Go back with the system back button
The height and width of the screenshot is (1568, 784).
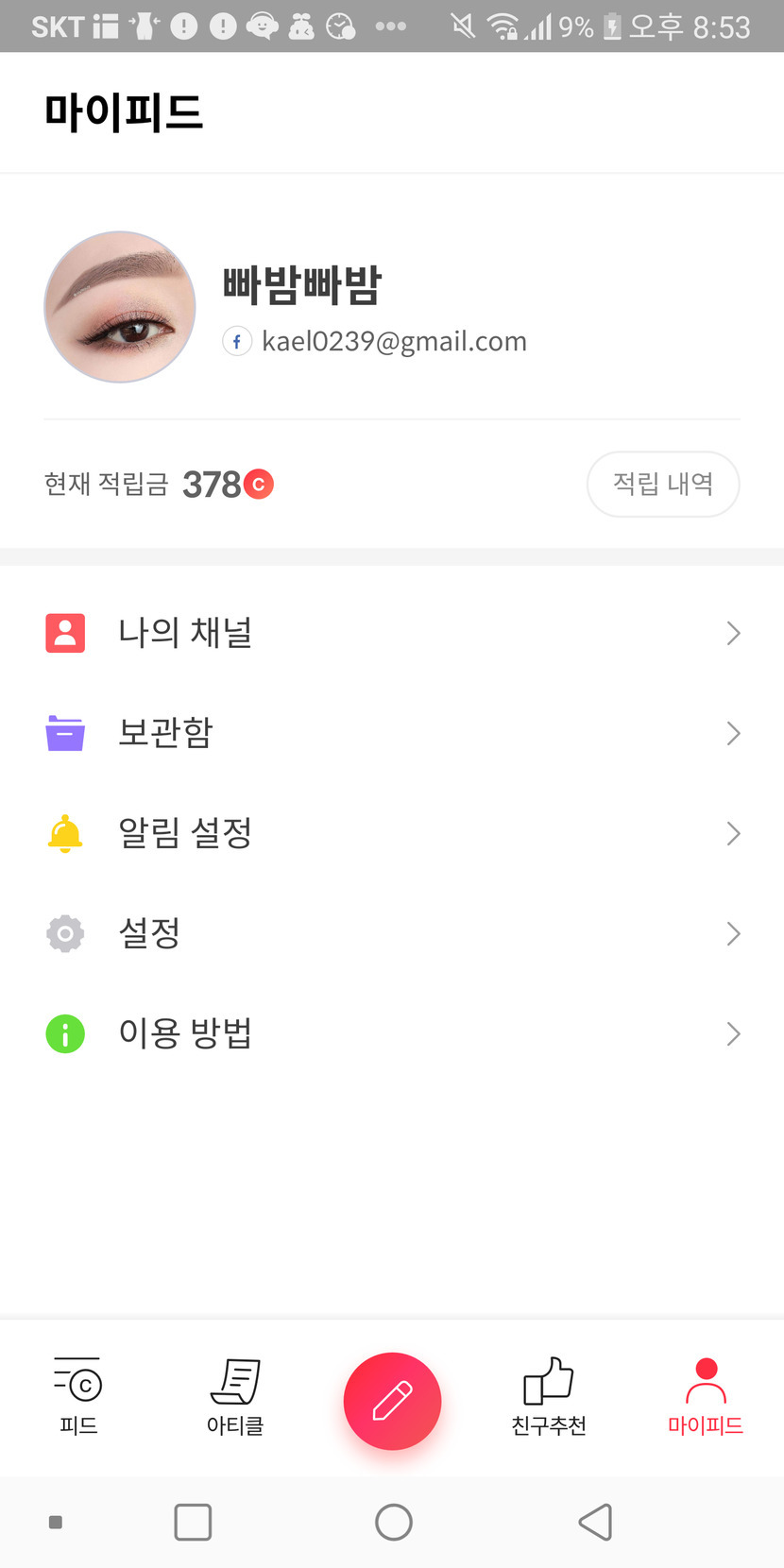pyautogui.click(x=595, y=1522)
